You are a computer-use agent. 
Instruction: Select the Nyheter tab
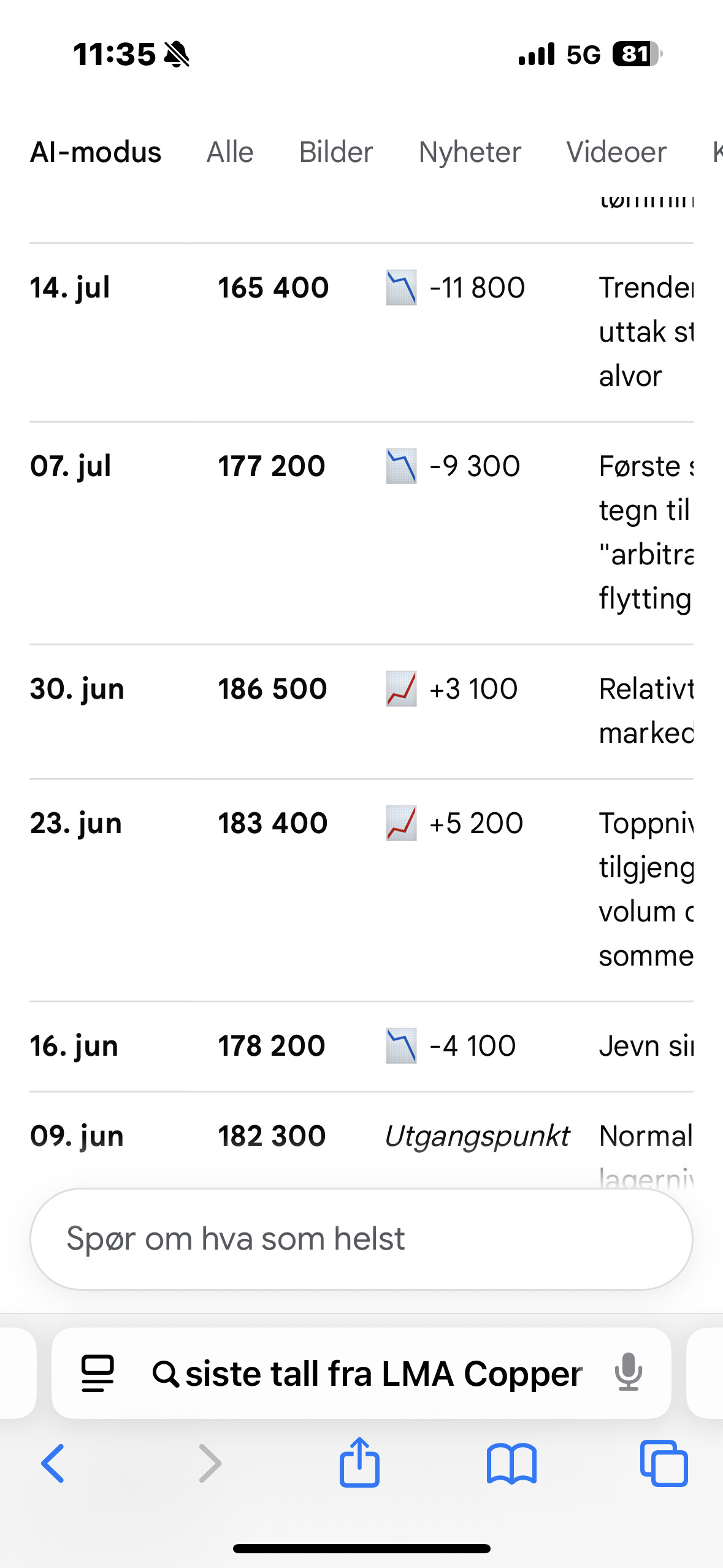(x=470, y=152)
